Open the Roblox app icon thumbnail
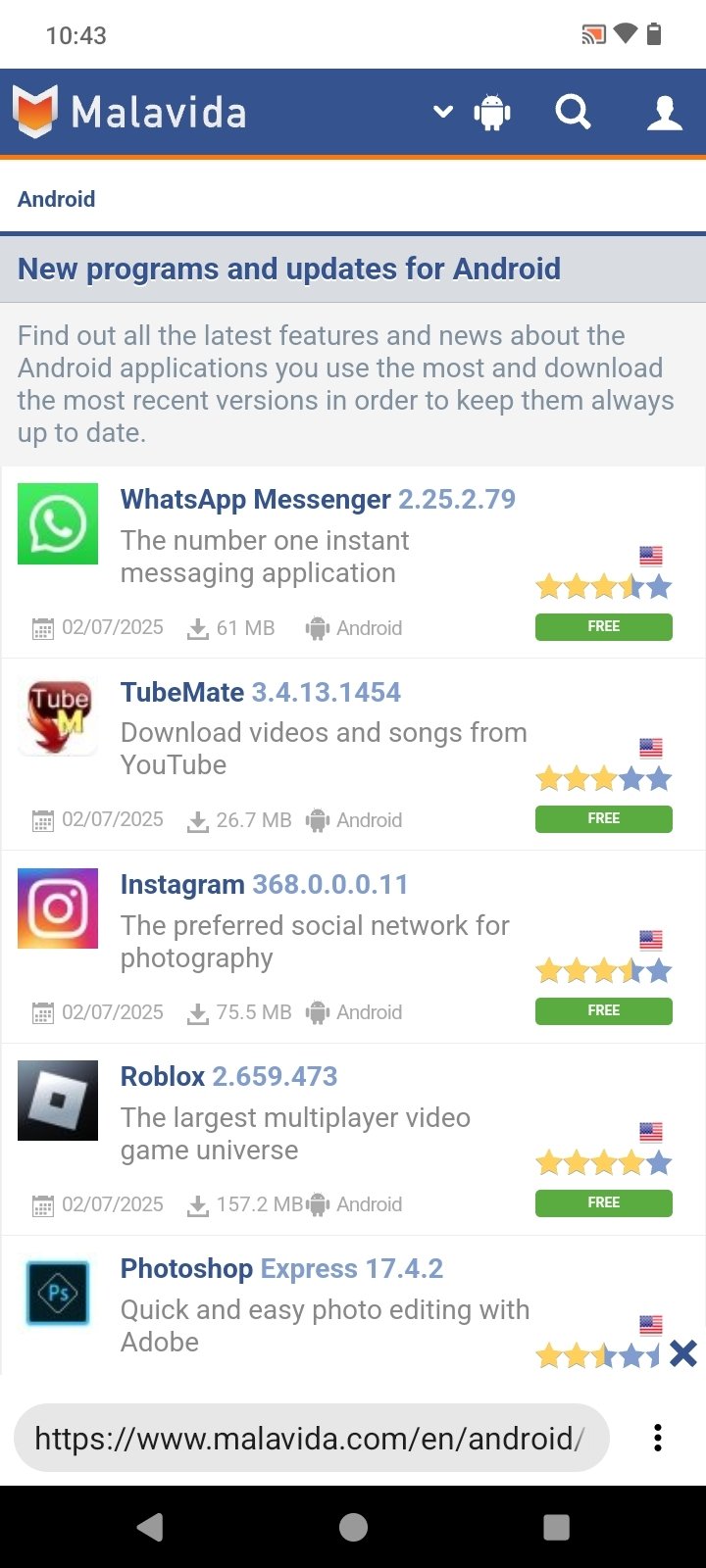 (58, 1100)
